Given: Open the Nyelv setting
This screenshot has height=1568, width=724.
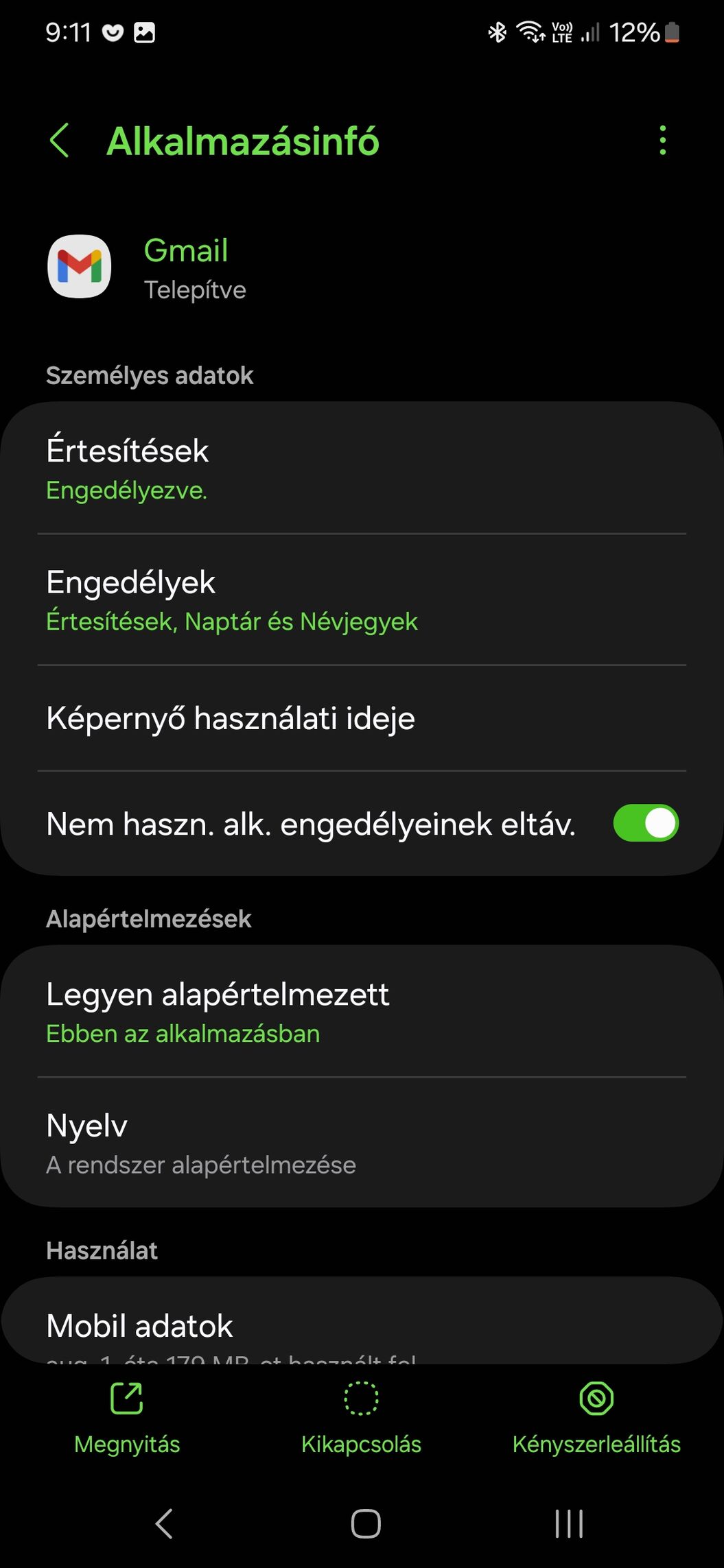Looking at the screenshot, I should click(x=362, y=1143).
